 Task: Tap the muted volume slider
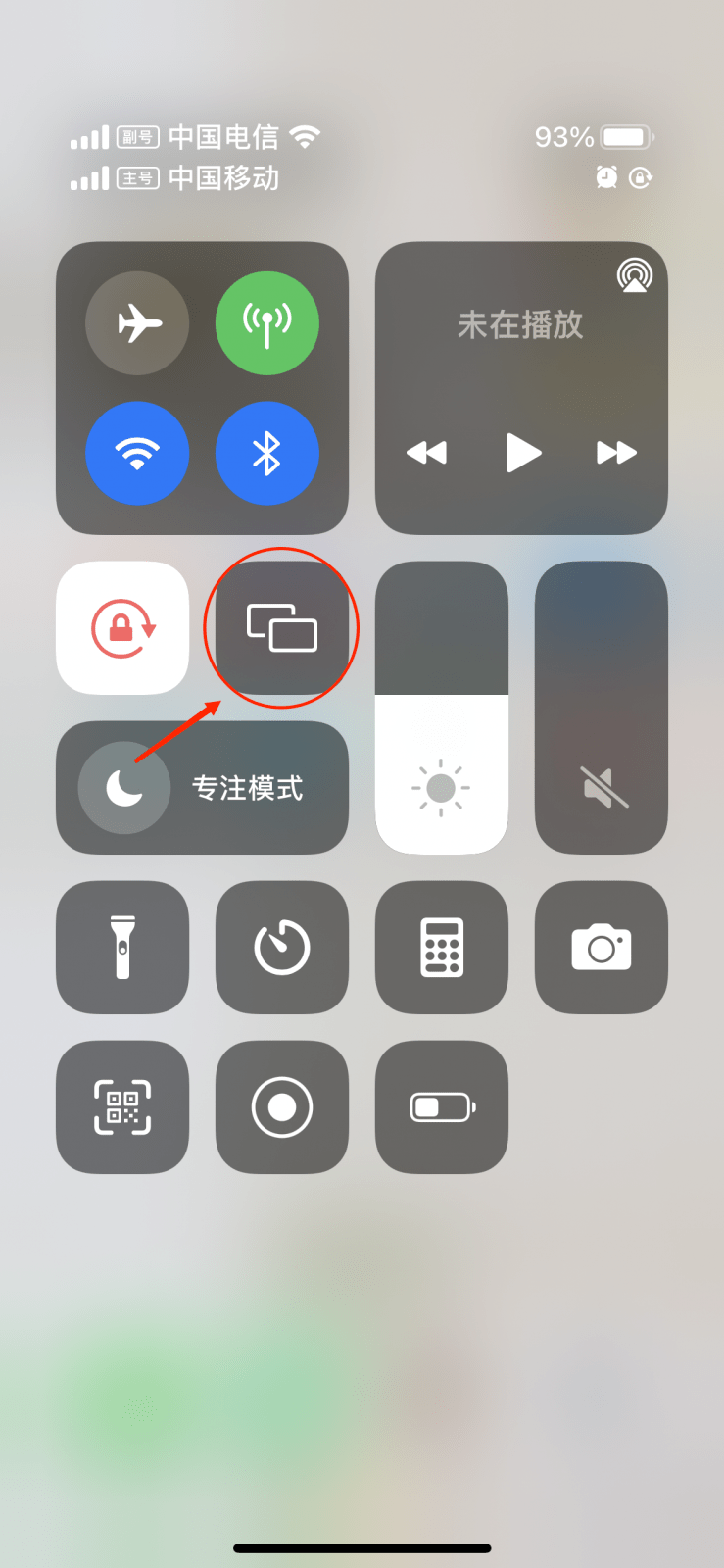pos(602,708)
